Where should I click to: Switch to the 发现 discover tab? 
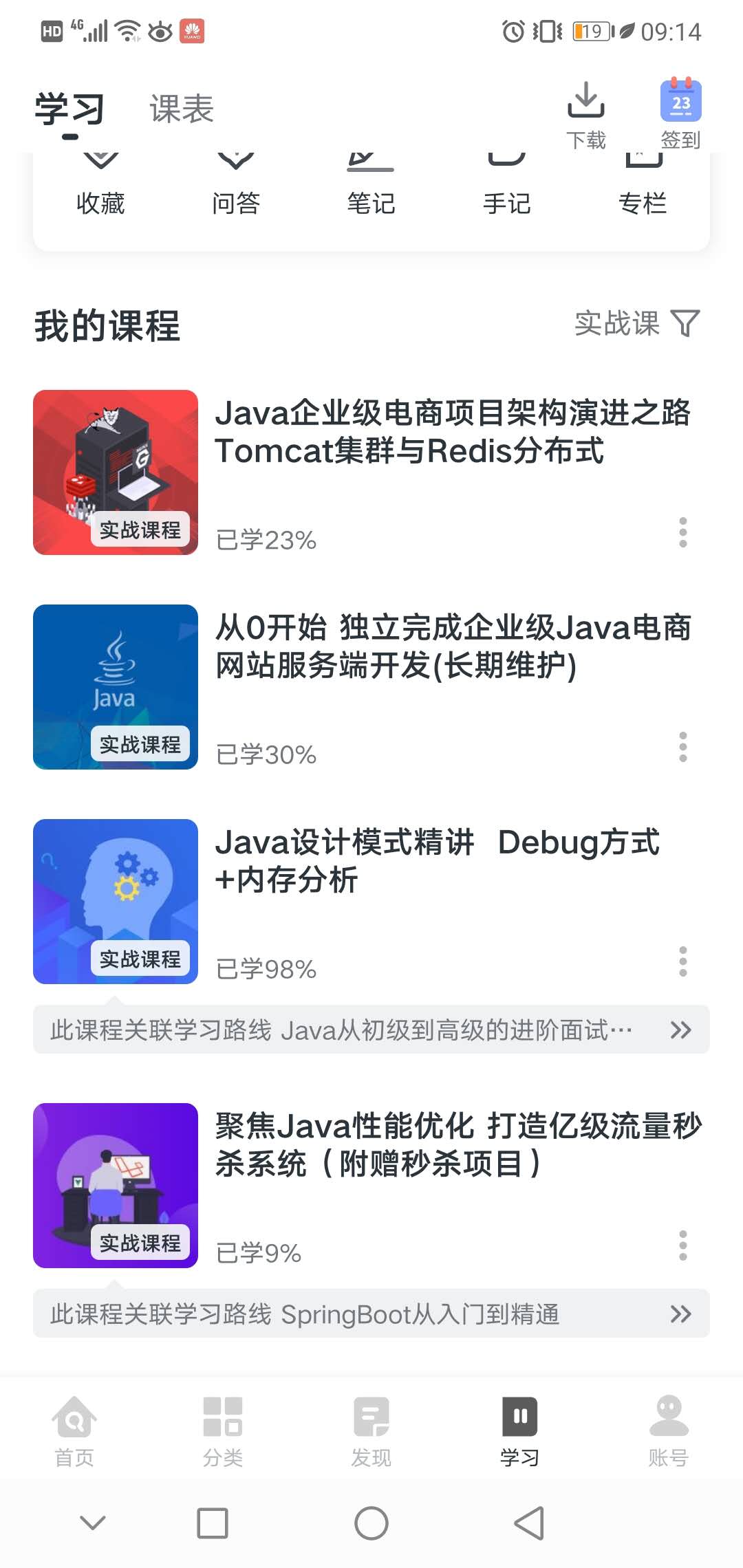tap(371, 1430)
